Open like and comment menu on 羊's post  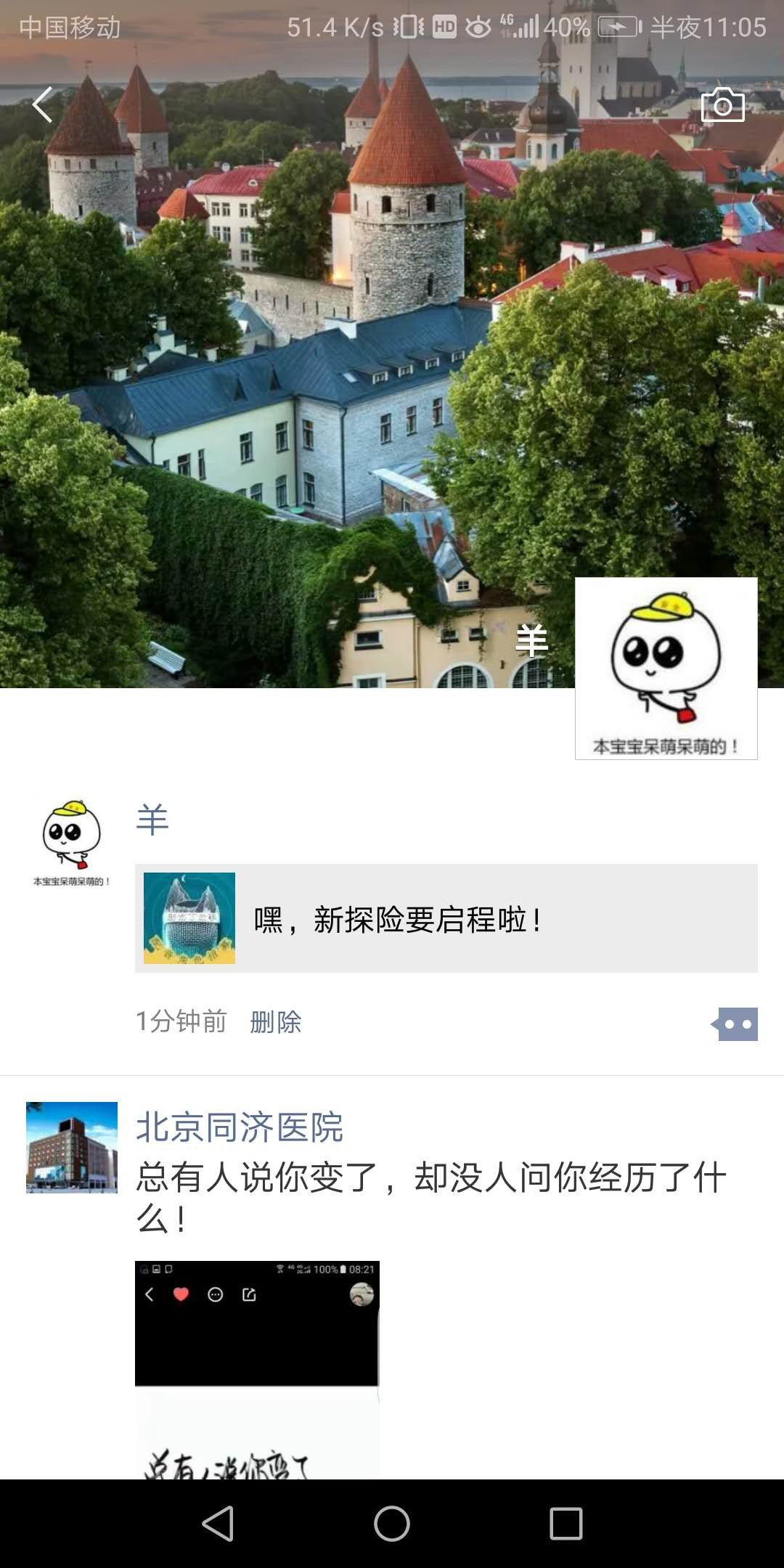tap(736, 1024)
